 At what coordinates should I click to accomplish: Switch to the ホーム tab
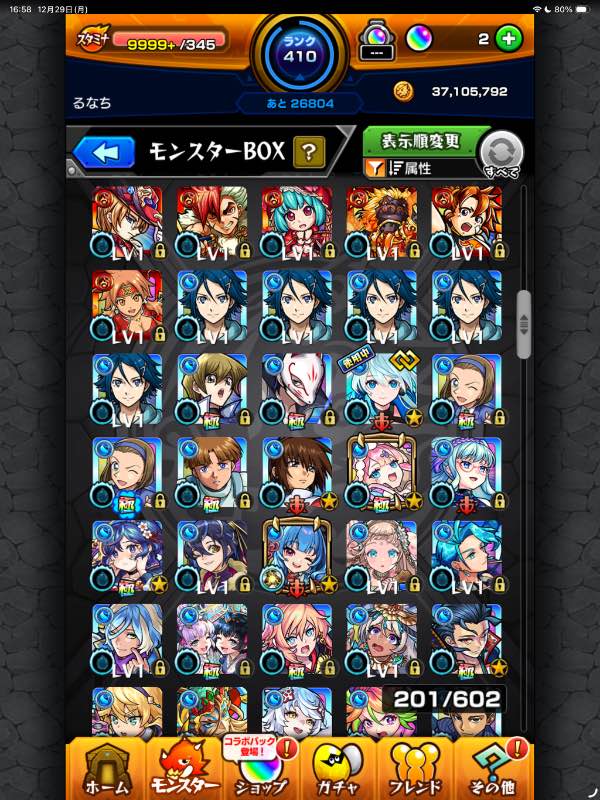(105, 768)
